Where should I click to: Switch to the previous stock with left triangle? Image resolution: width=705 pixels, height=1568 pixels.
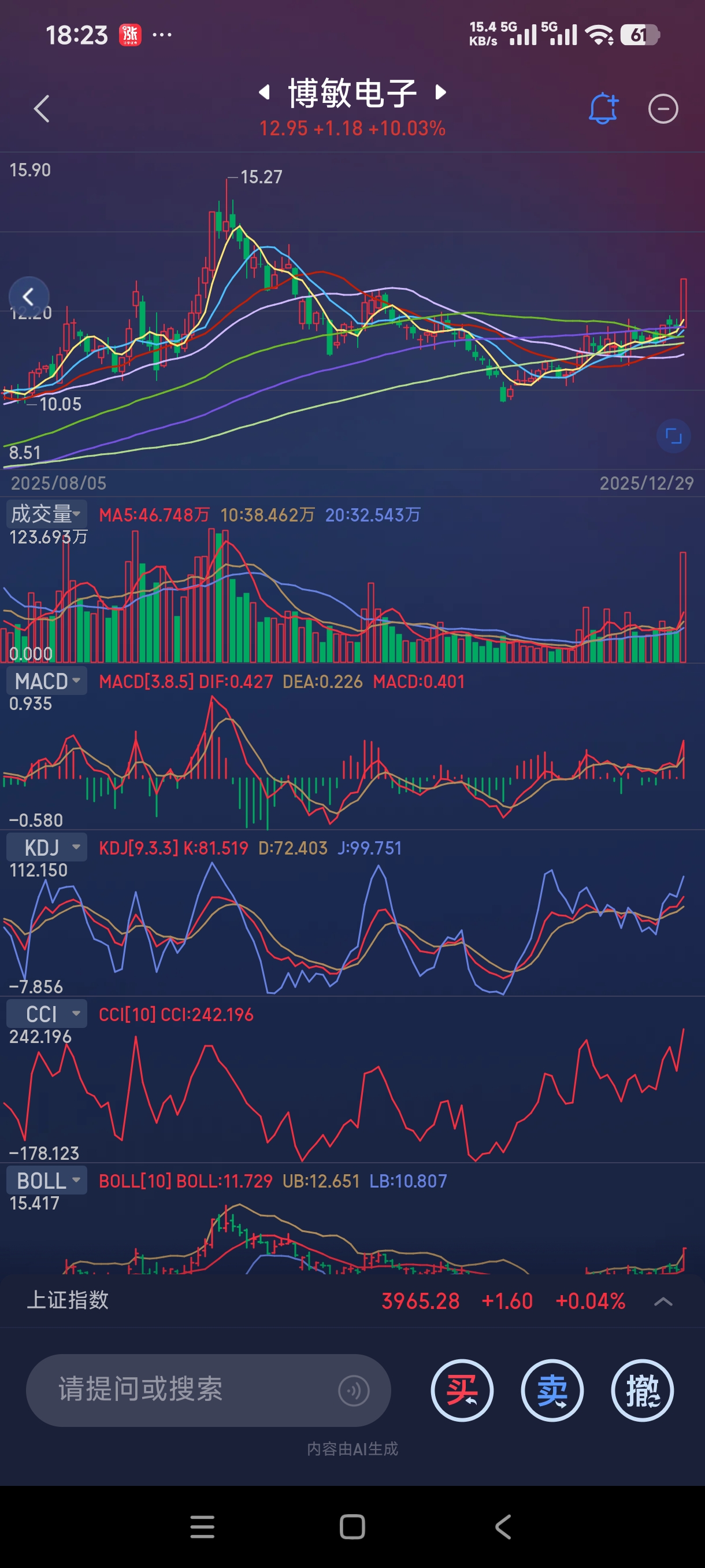pyautogui.click(x=264, y=93)
